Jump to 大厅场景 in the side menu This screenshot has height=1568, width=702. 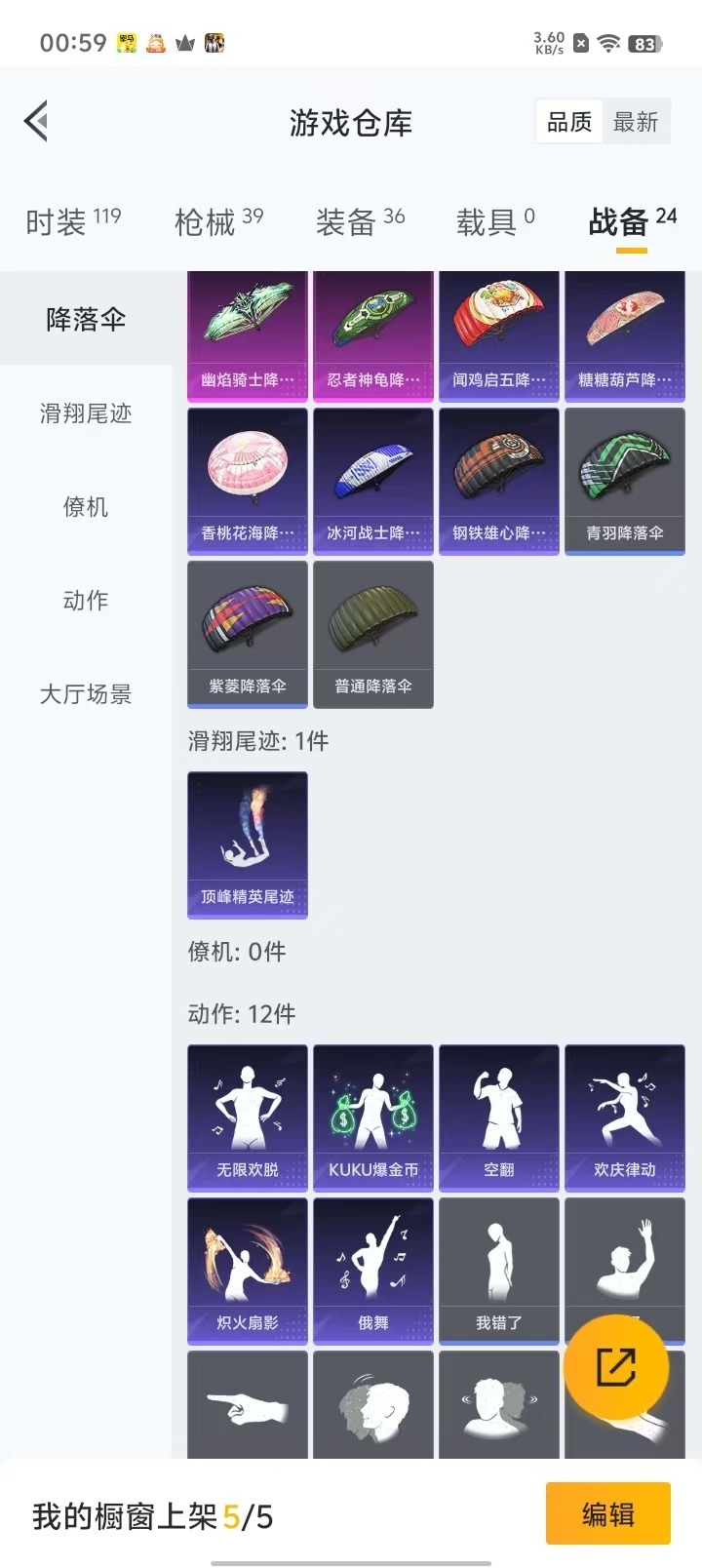coord(86,694)
